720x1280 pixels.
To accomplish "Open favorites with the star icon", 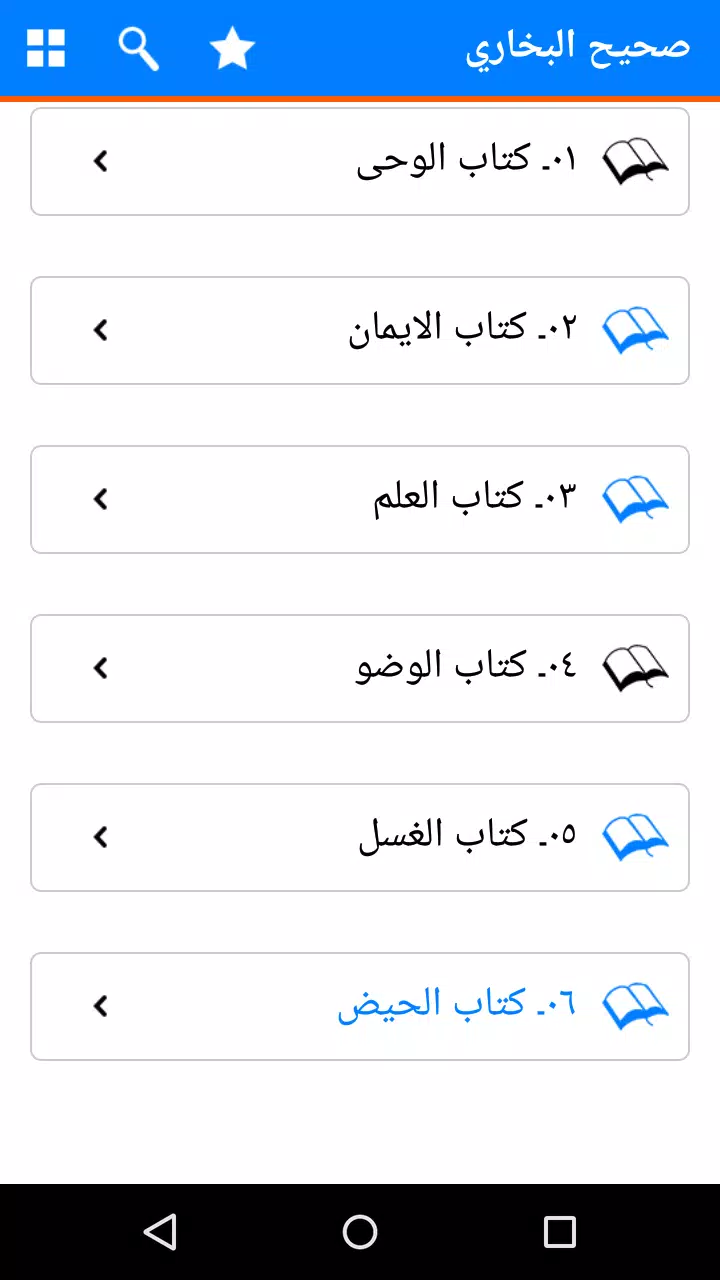I will 233,48.
